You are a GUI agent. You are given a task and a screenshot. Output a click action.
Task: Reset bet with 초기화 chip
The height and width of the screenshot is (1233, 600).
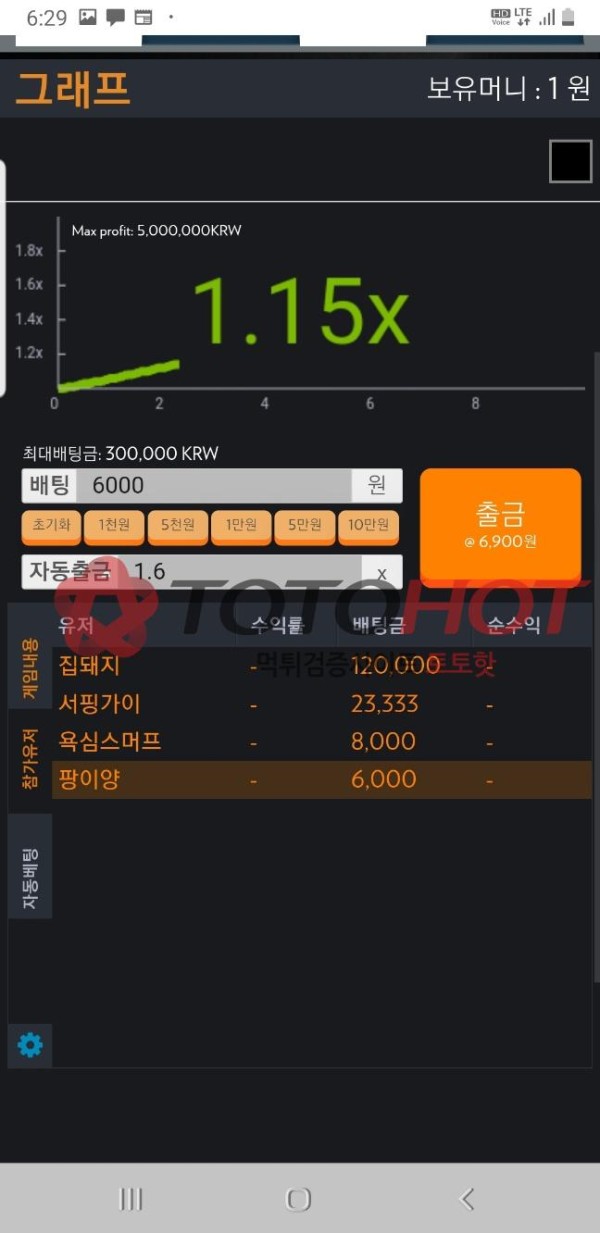50,526
